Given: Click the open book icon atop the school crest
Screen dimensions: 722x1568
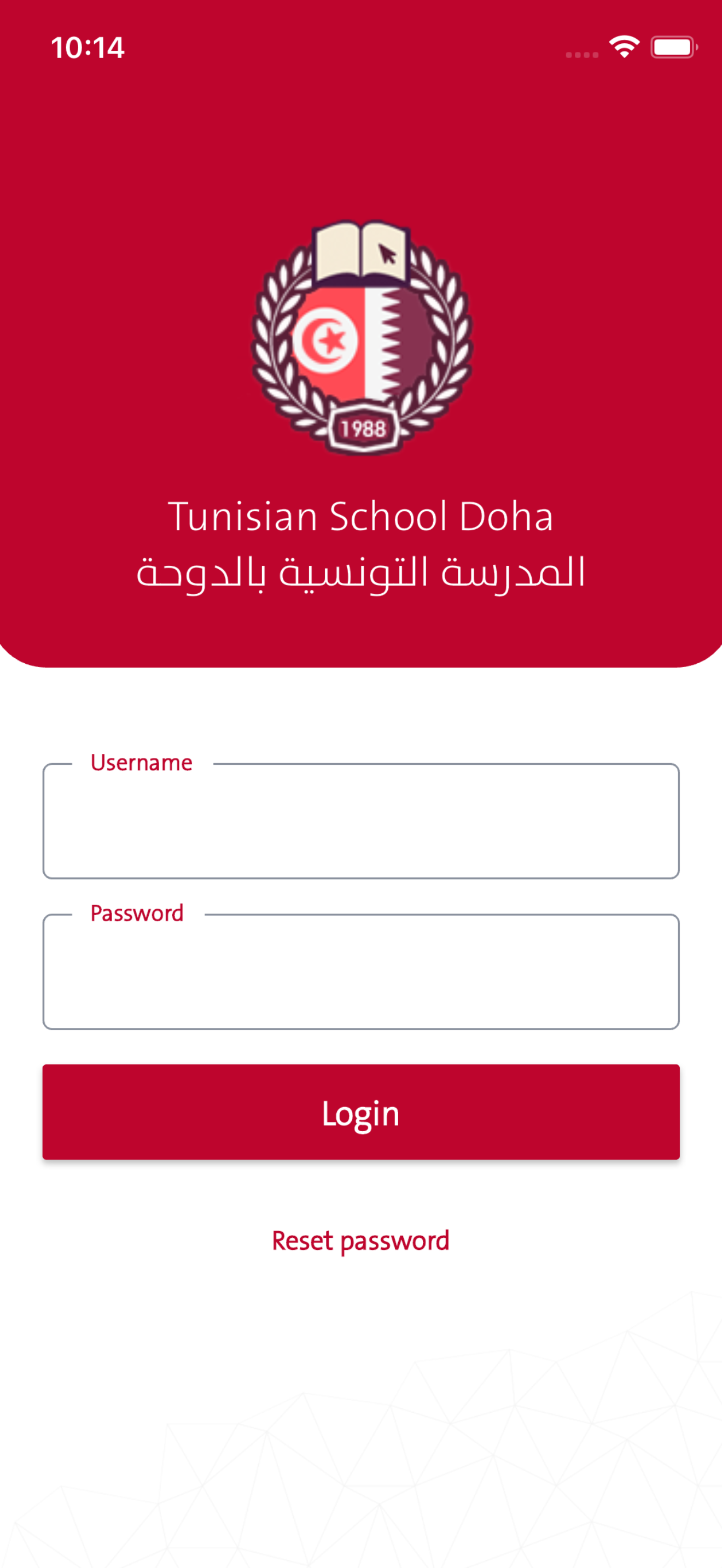Looking at the screenshot, I should [x=360, y=253].
